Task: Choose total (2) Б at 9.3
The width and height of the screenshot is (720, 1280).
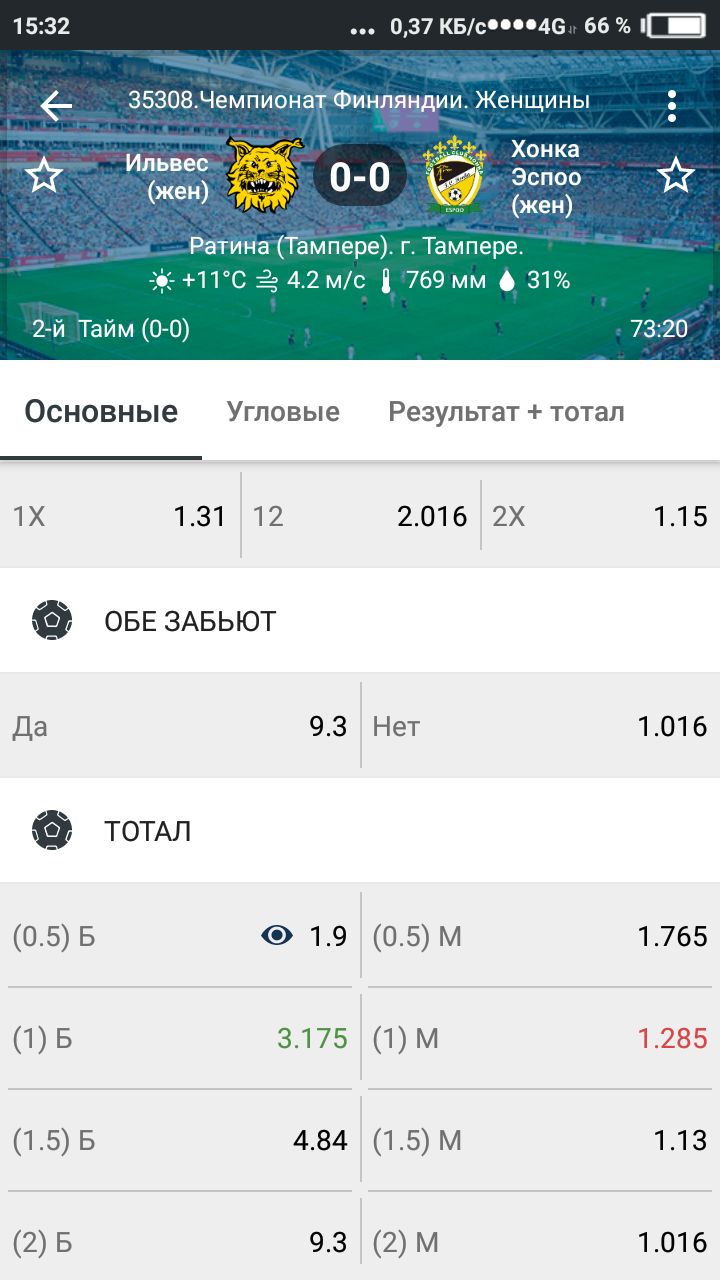Action: [x=180, y=1243]
